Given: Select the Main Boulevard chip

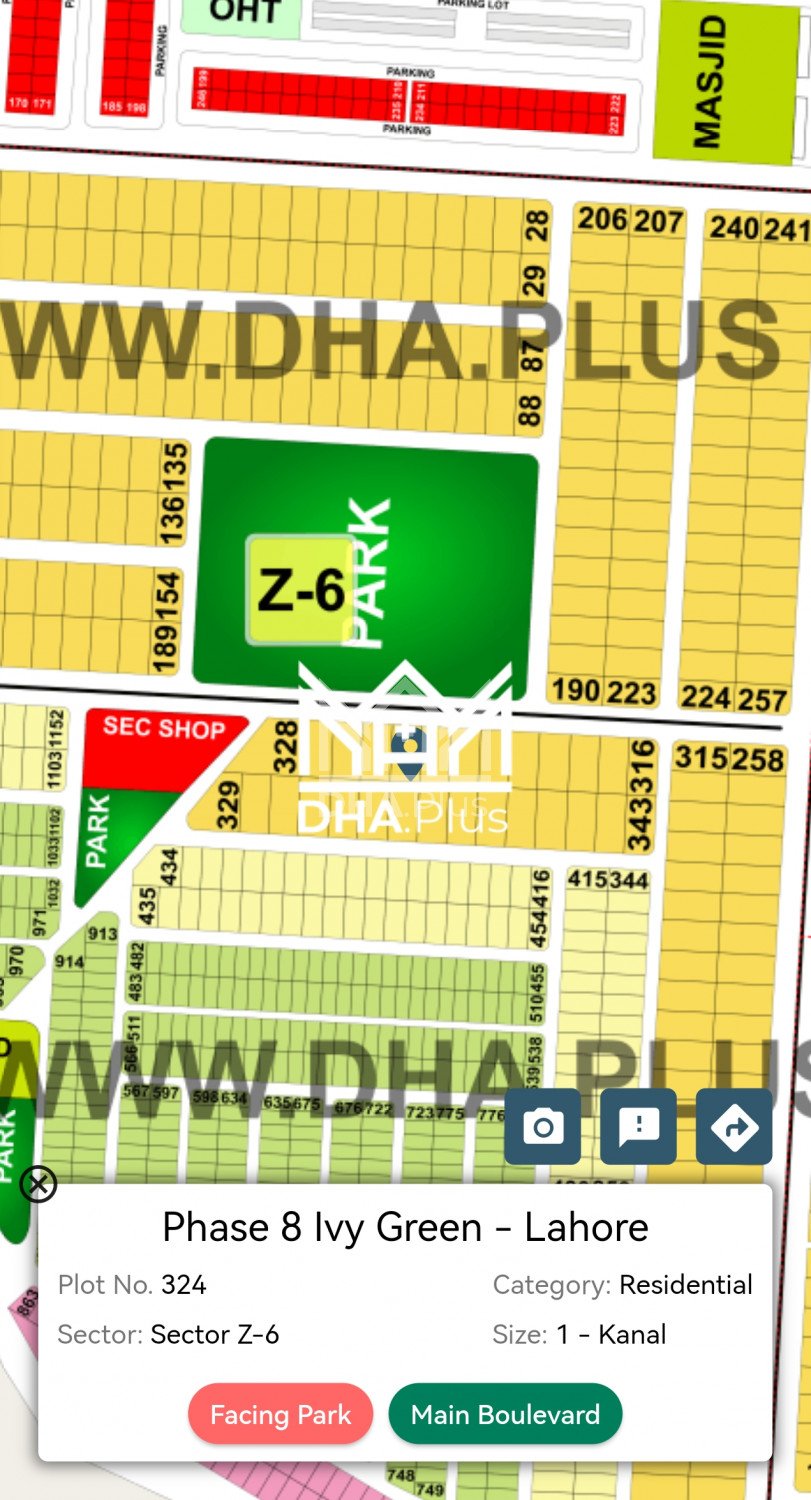Looking at the screenshot, I should point(505,1414).
